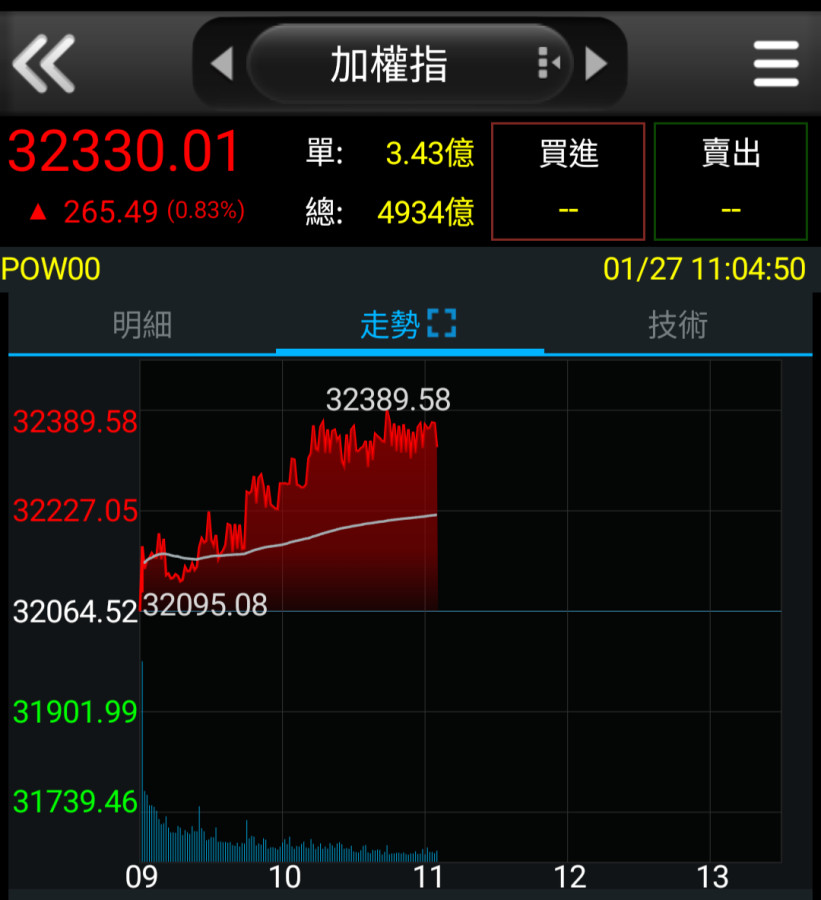Select the 走勢 trend tab
The height and width of the screenshot is (900, 821).
pyautogui.click(x=390, y=325)
